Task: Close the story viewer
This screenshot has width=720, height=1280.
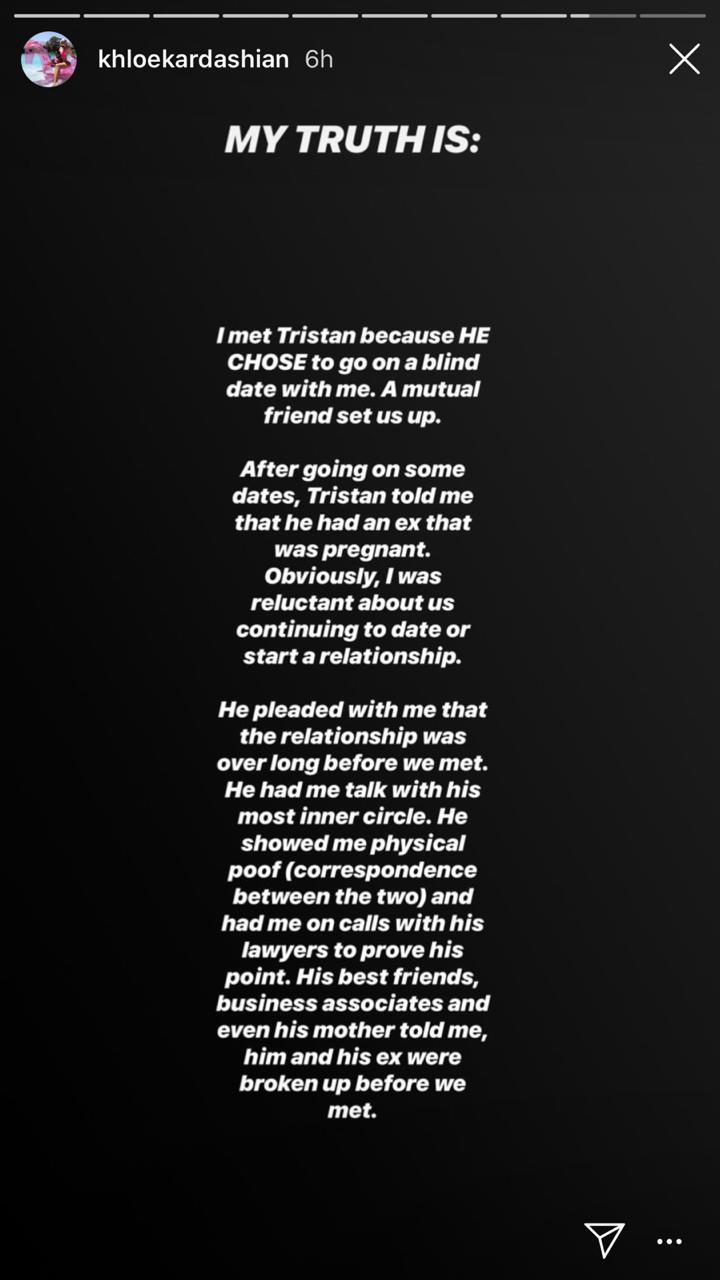Action: [684, 60]
